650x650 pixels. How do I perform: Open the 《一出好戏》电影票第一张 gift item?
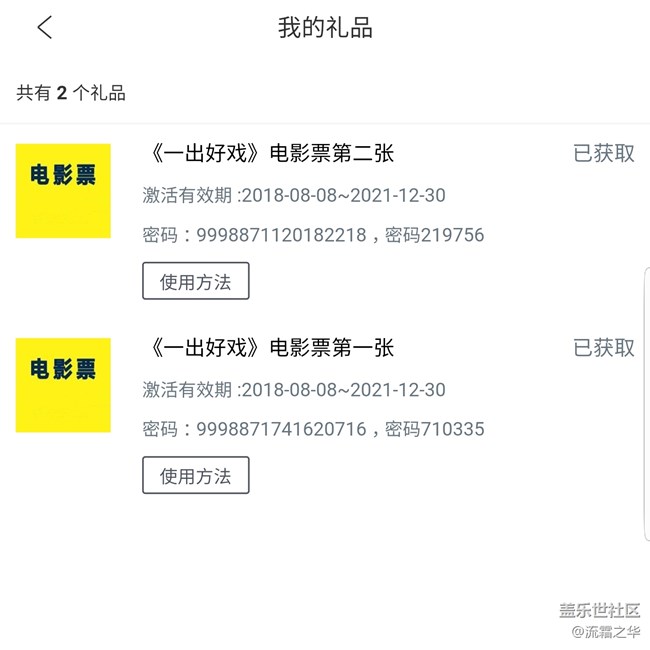pyautogui.click(x=270, y=347)
